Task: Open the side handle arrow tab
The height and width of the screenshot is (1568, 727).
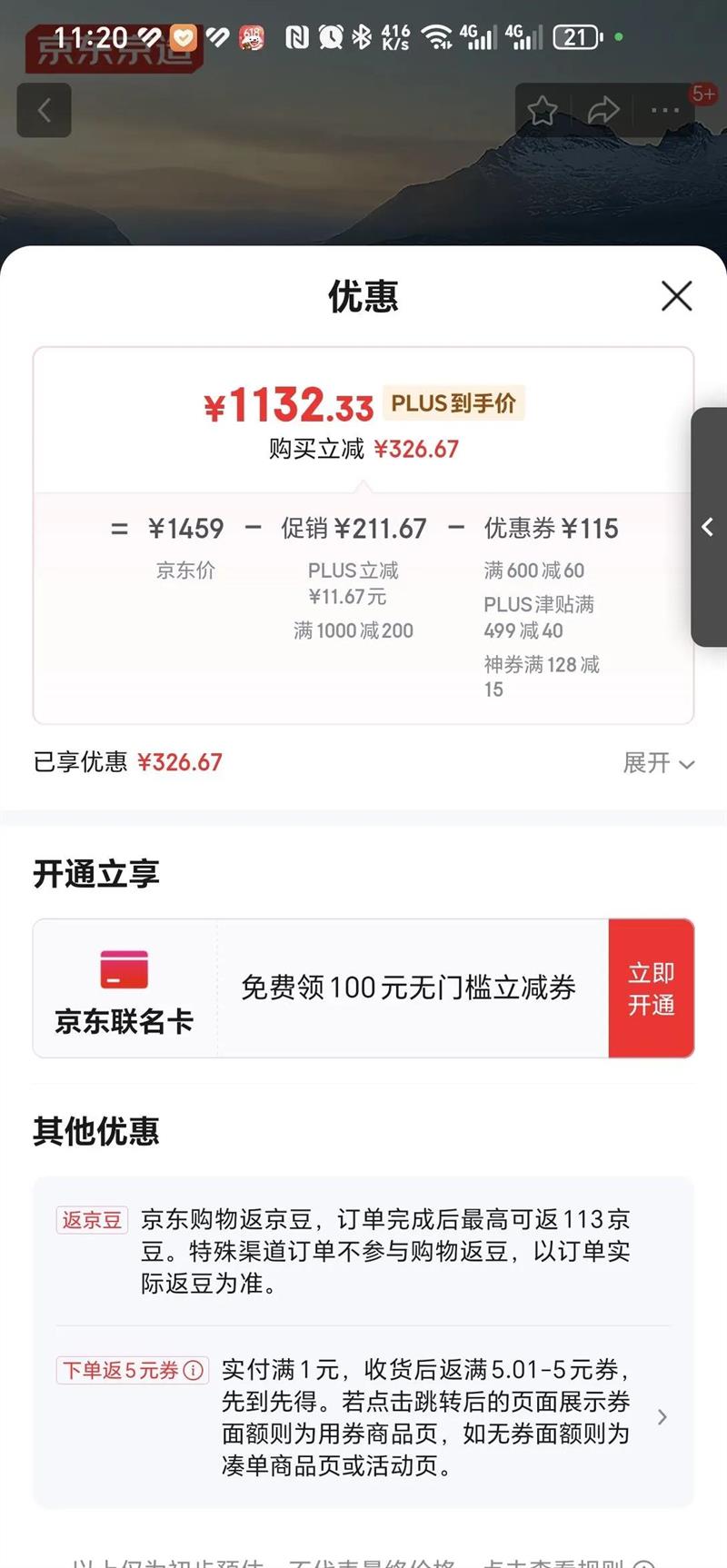Action: pos(708,527)
